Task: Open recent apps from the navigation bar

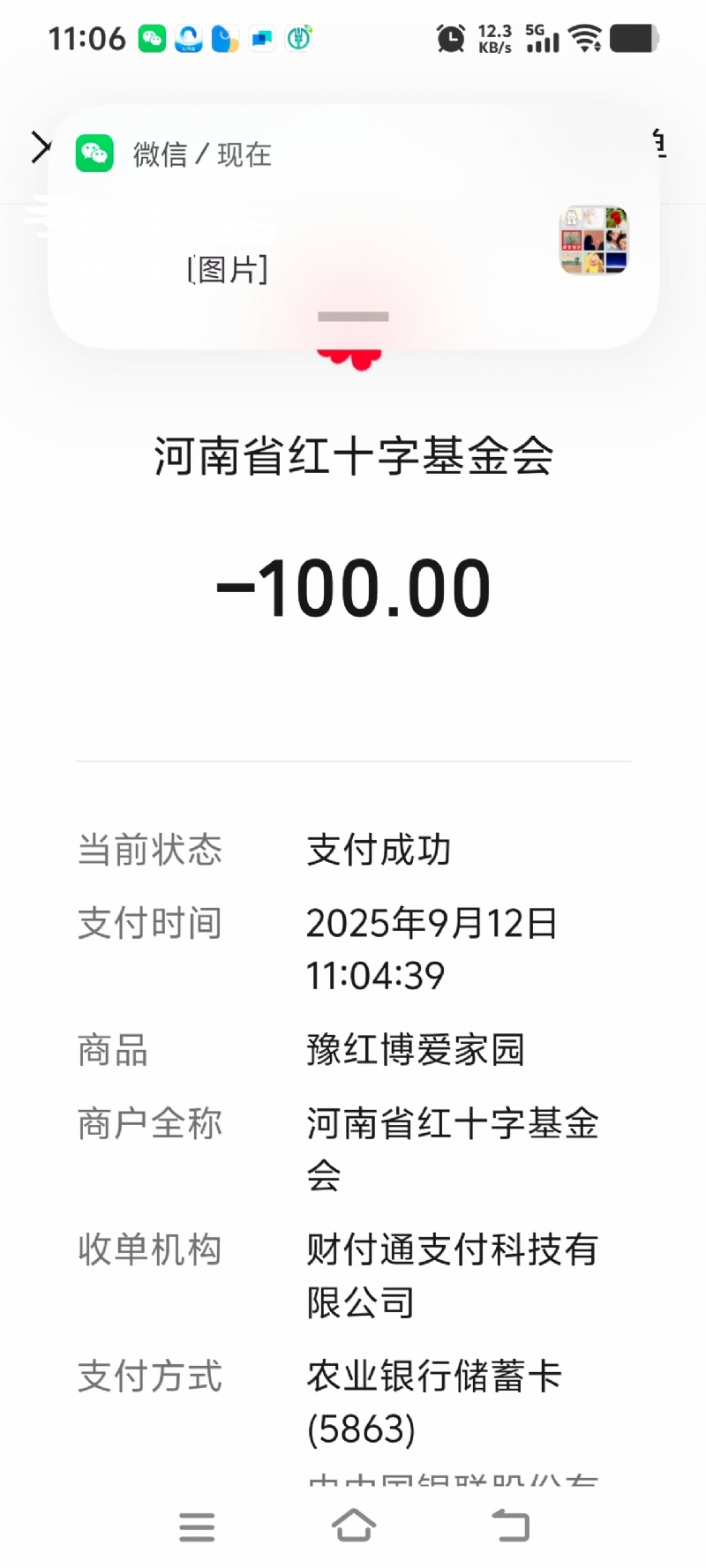Action: click(196, 1527)
